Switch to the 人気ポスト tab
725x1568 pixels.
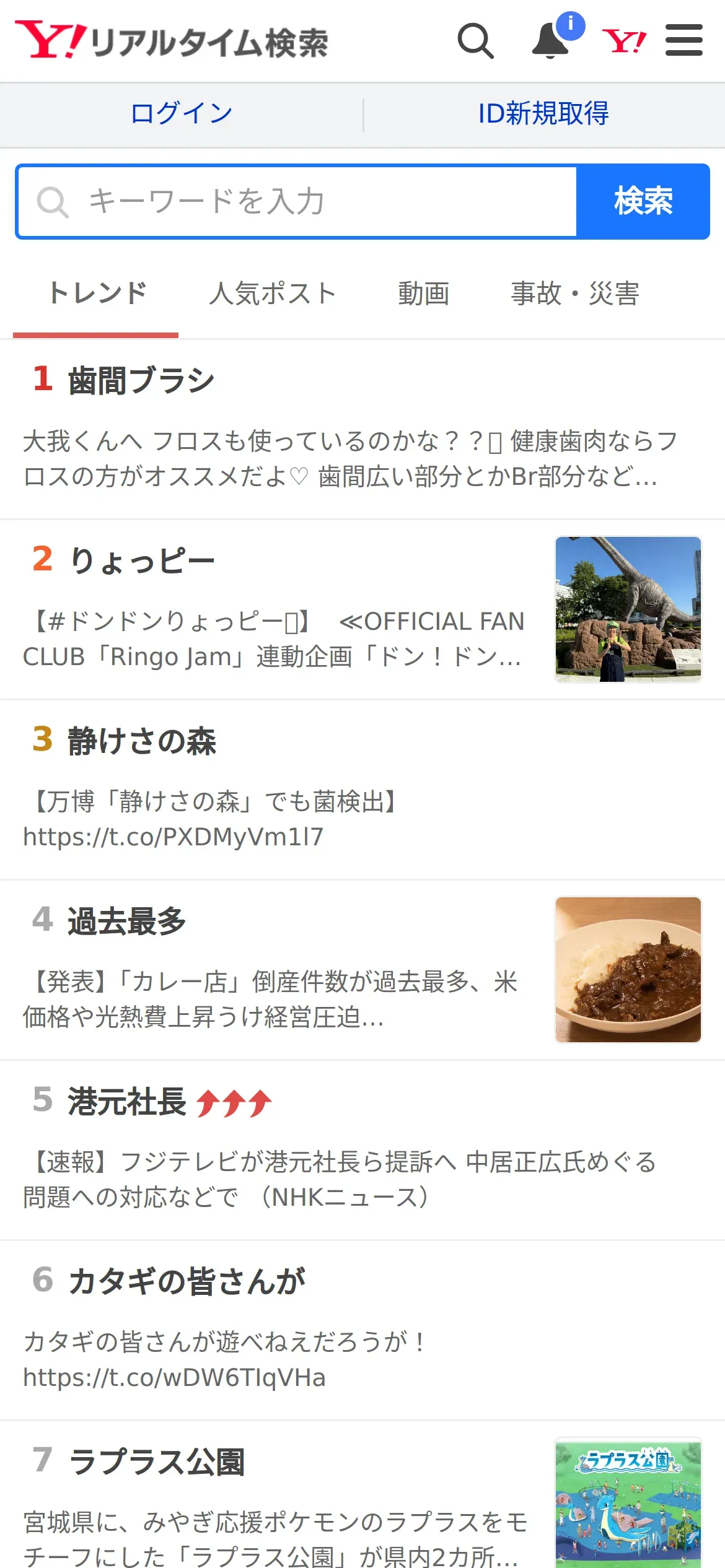pos(273,294)
